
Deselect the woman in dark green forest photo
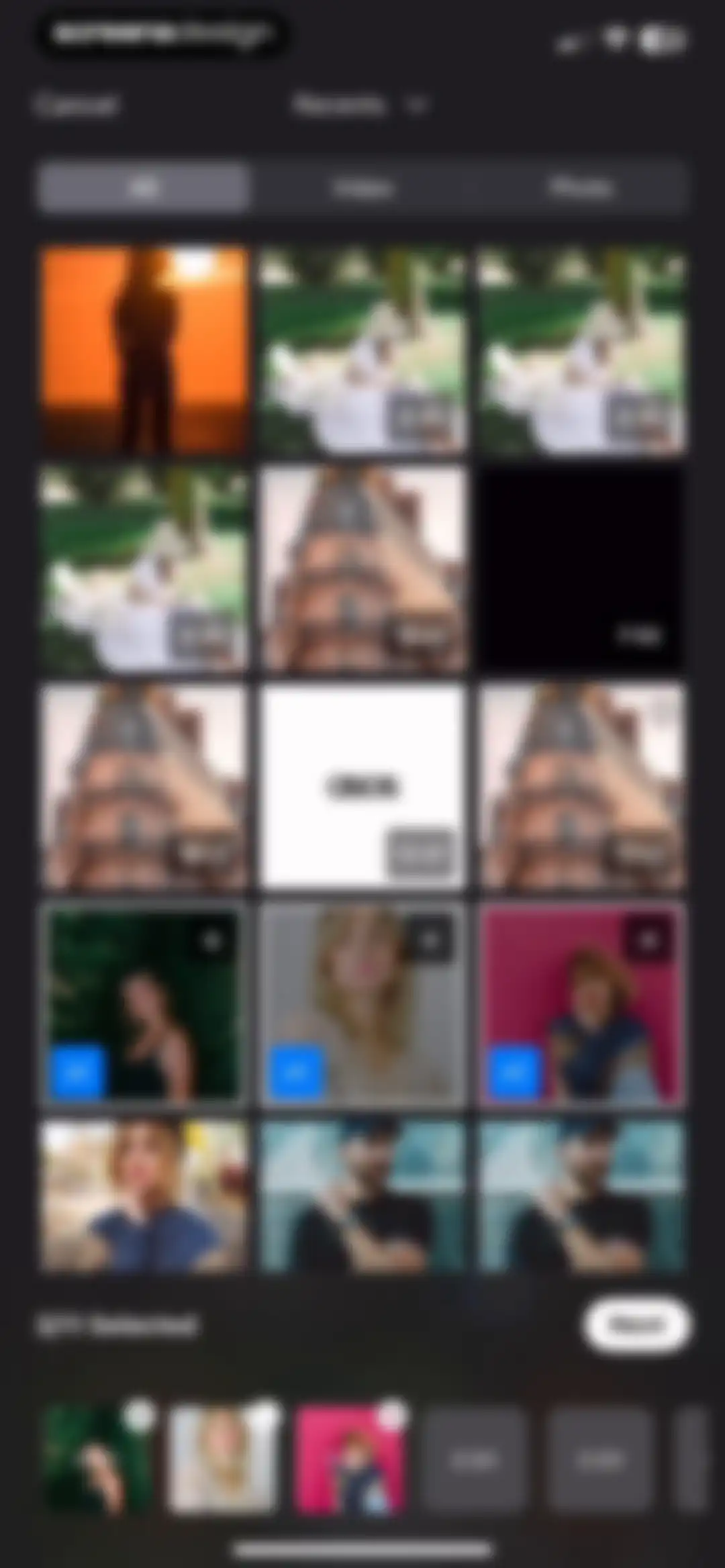pos(144,1006)
